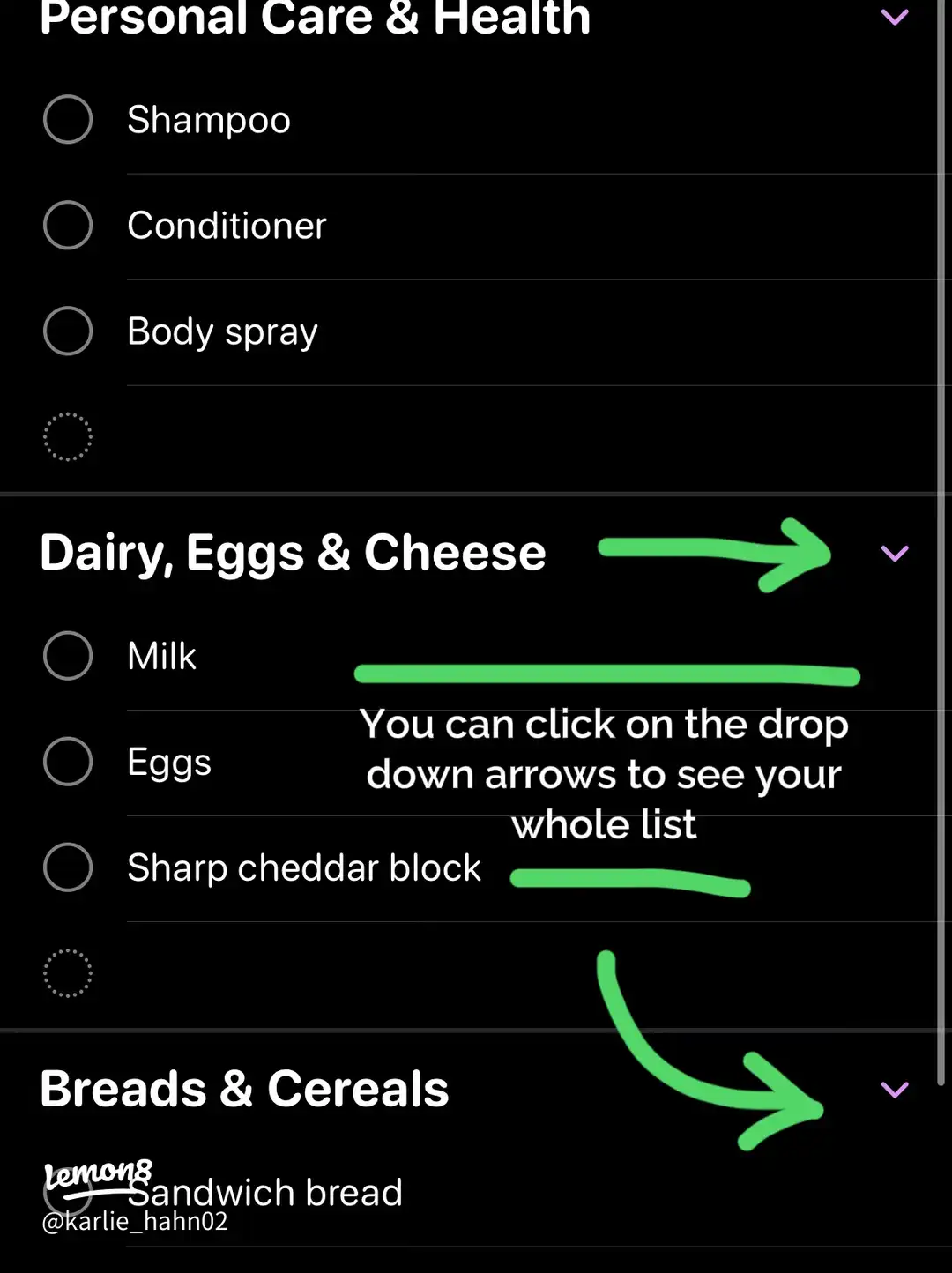Image resolution: width=952 pixels, height=1273 pixels.
Task: Select the Milk item label
Action: click(162, 656)
